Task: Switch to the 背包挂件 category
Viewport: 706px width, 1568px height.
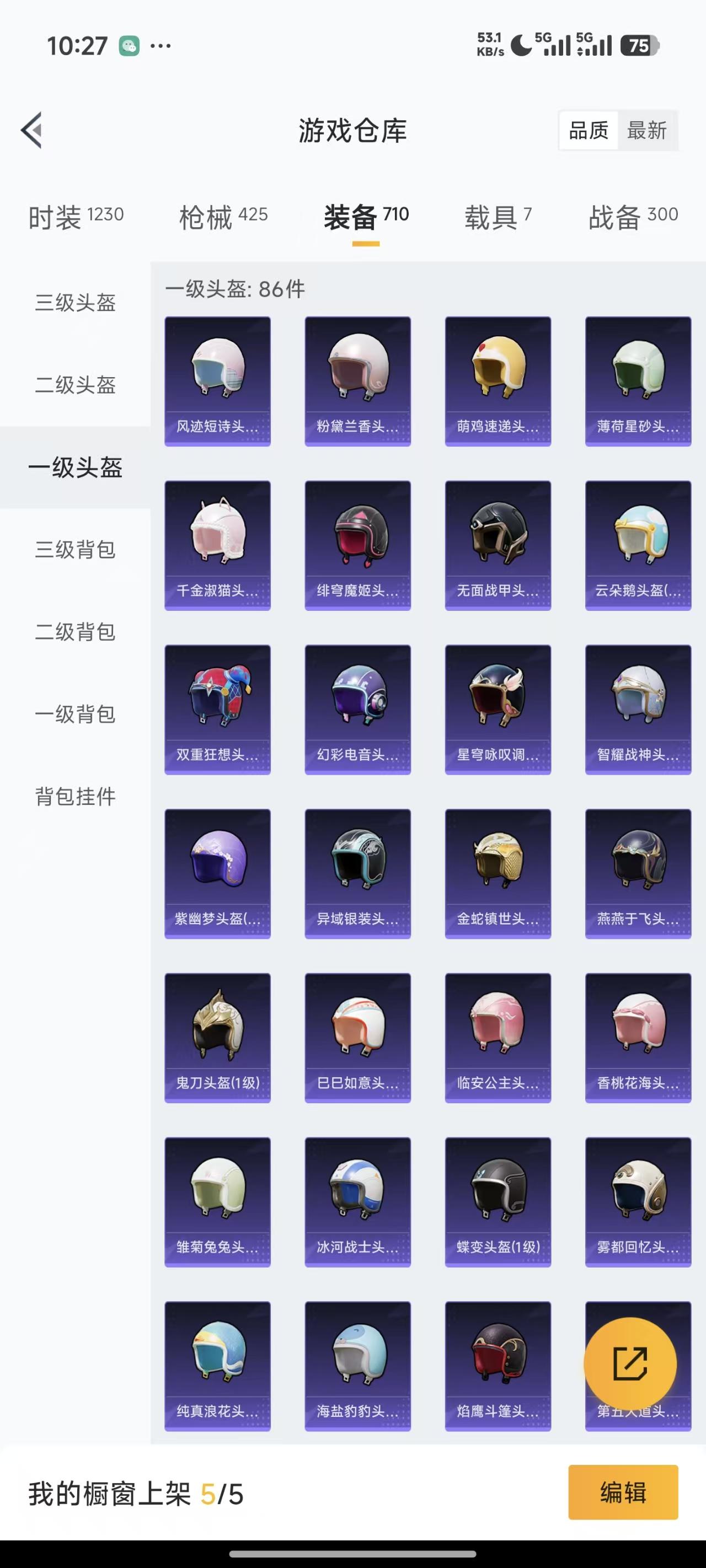Action: pyautogui.click(x=73, y=797)
